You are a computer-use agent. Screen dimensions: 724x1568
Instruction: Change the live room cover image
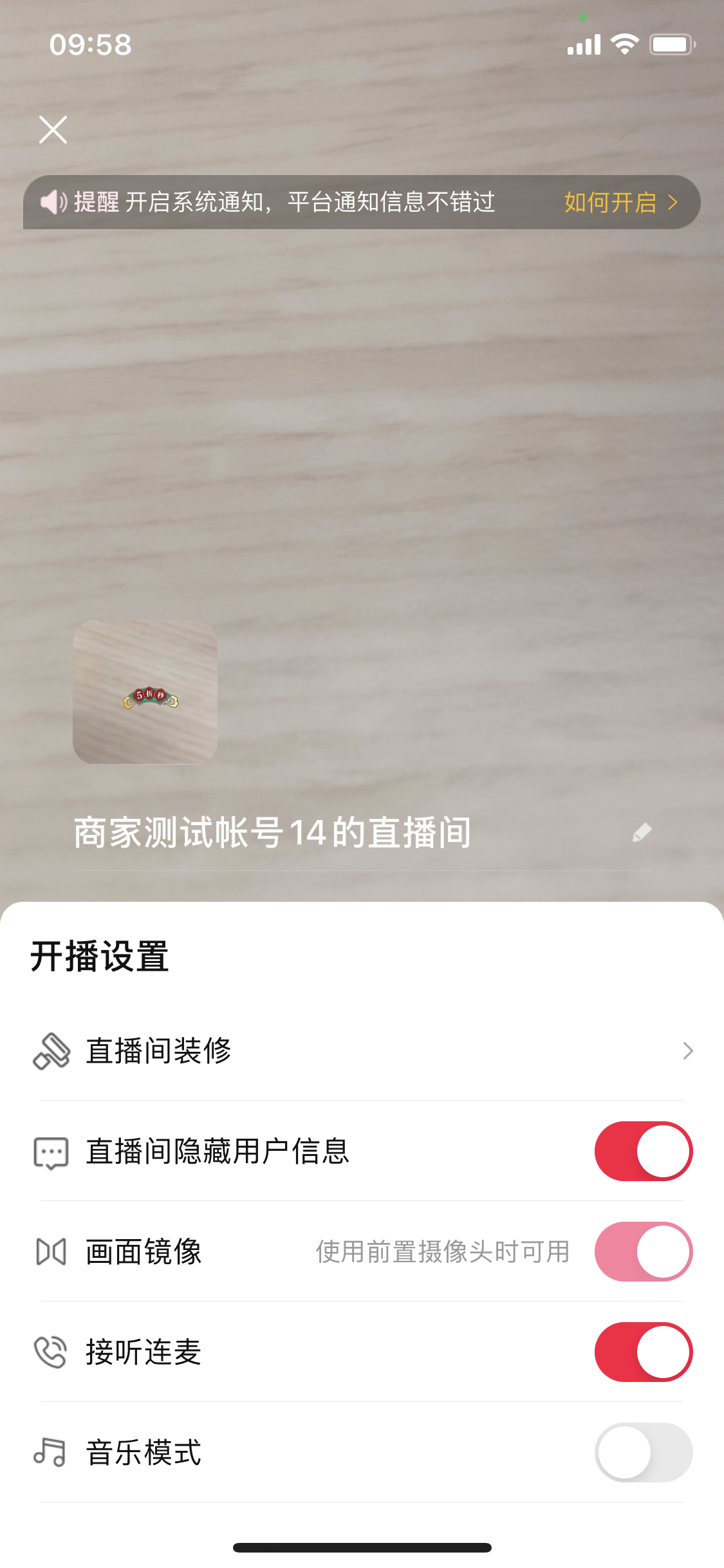[x=145, y=692]
